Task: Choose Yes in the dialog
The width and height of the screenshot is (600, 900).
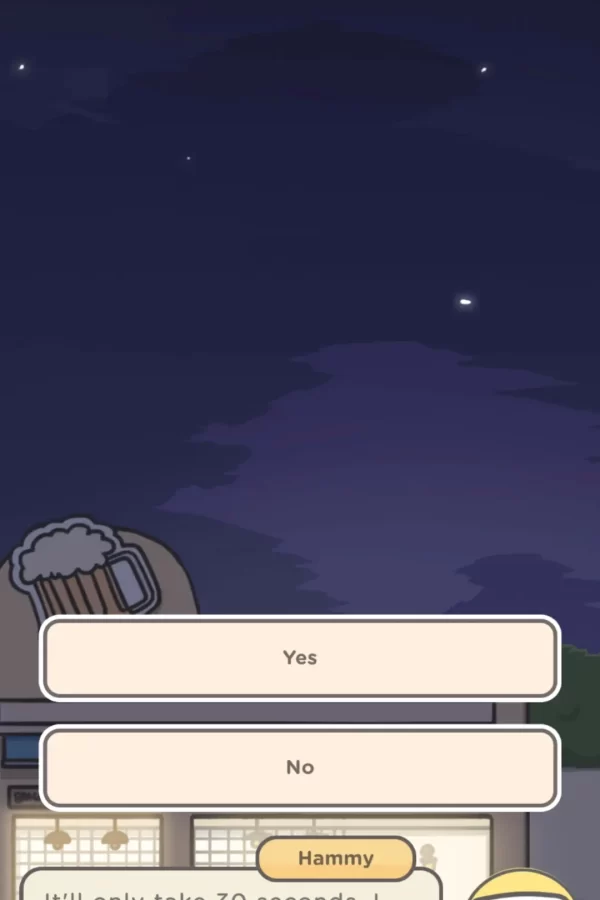Action: point(300,658)
